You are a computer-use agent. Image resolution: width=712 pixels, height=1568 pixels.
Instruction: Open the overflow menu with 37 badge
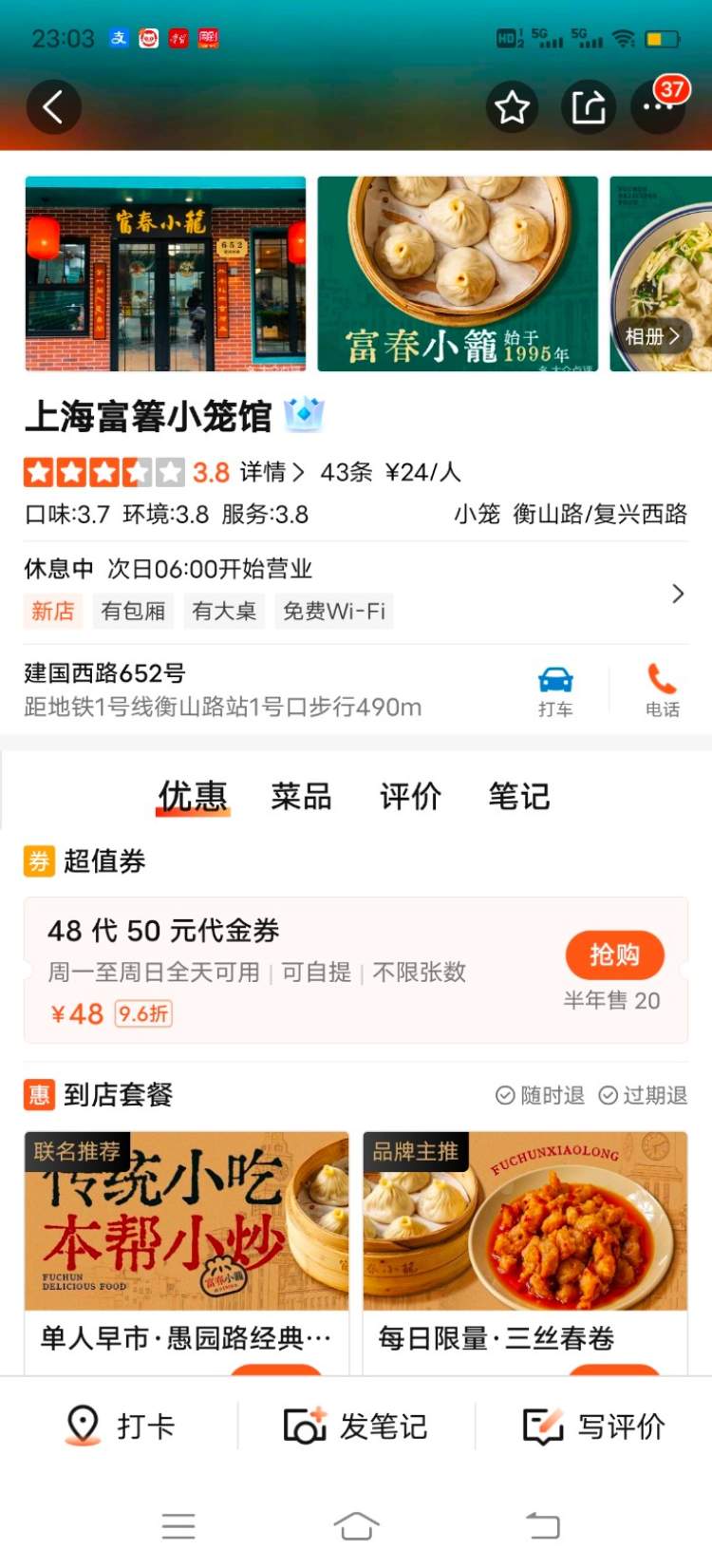tap(658, 106)
